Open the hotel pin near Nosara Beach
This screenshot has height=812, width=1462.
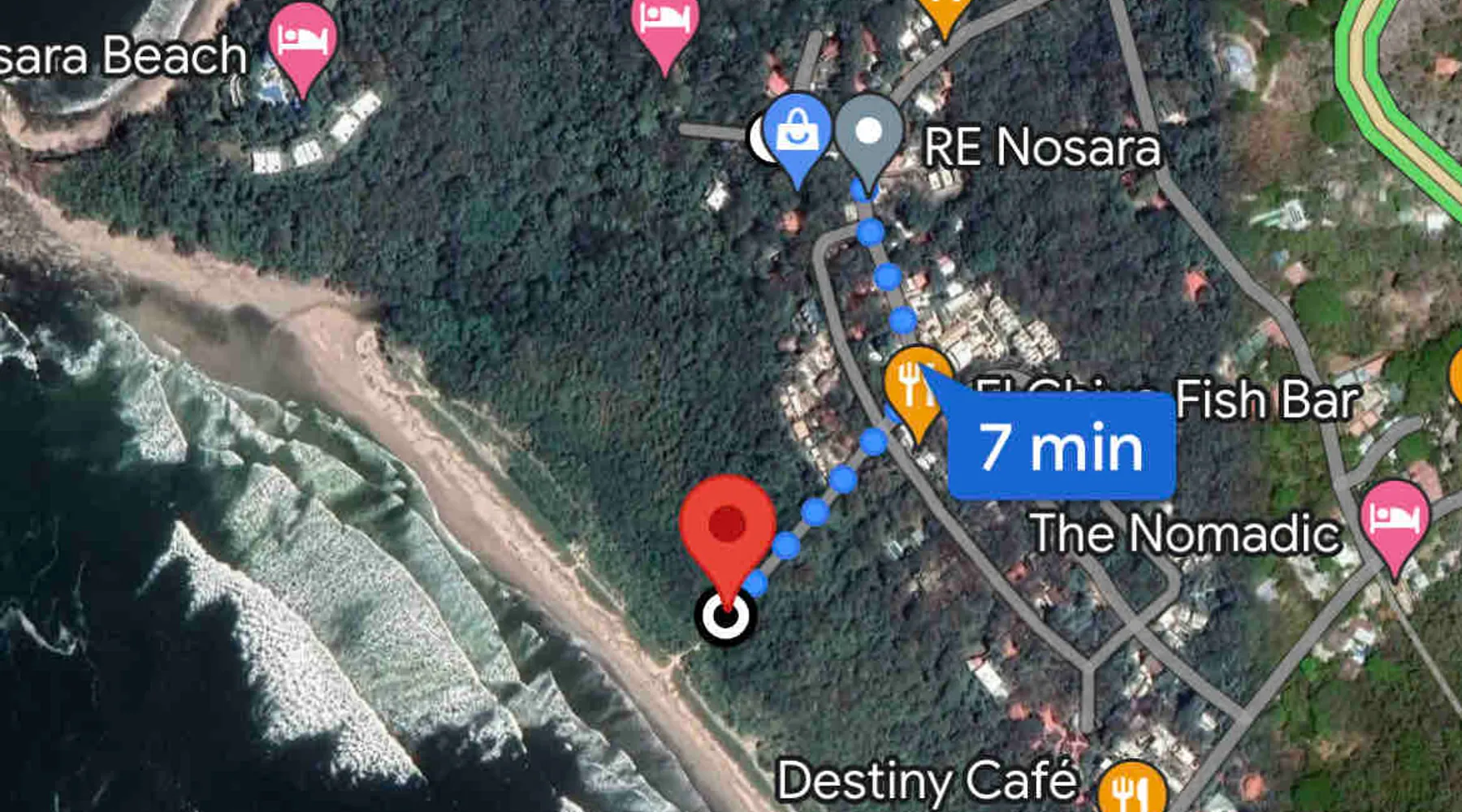pyautogui.click(x=303, y=41)
